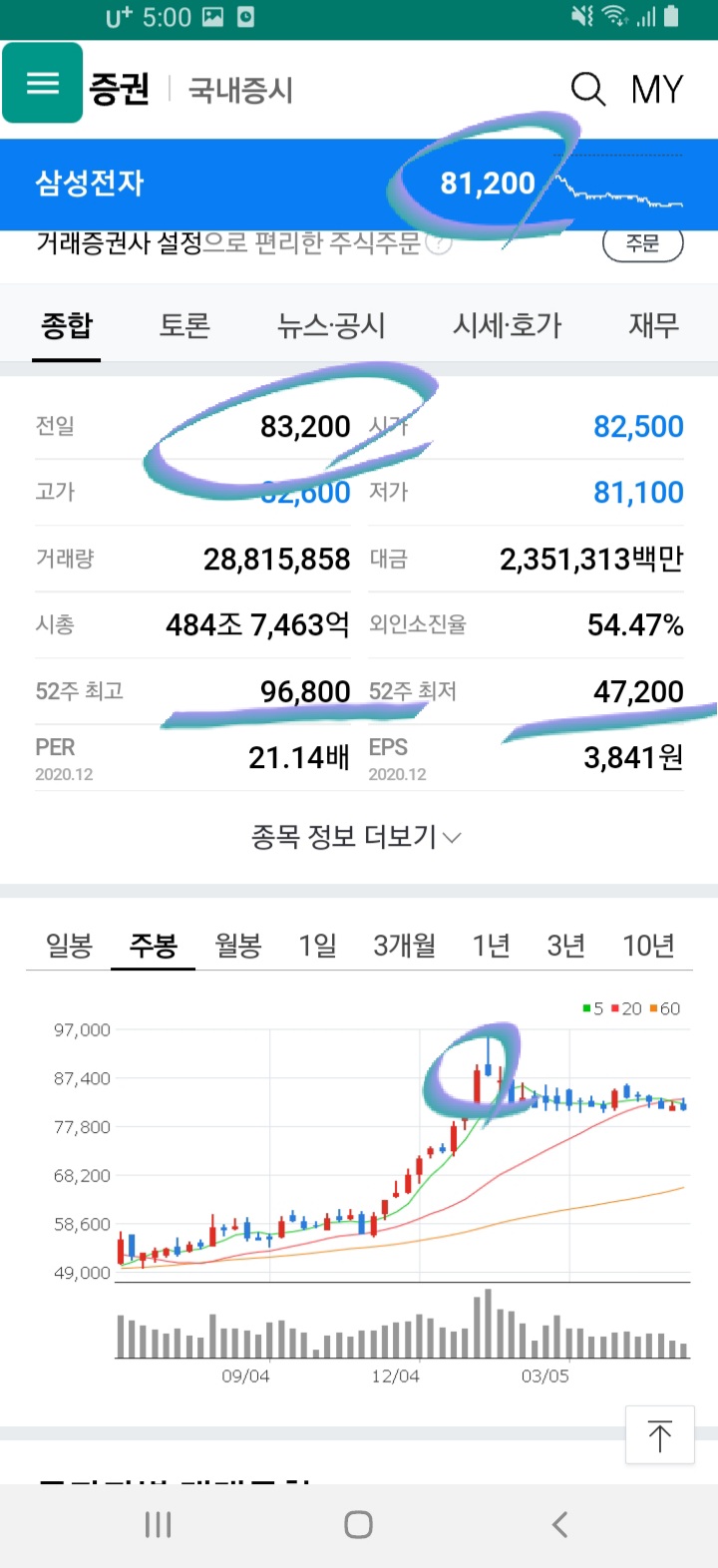718x1568 pixels.
Task: Go to the MY page
Action: pyautogui.click(x=657, y=90)
